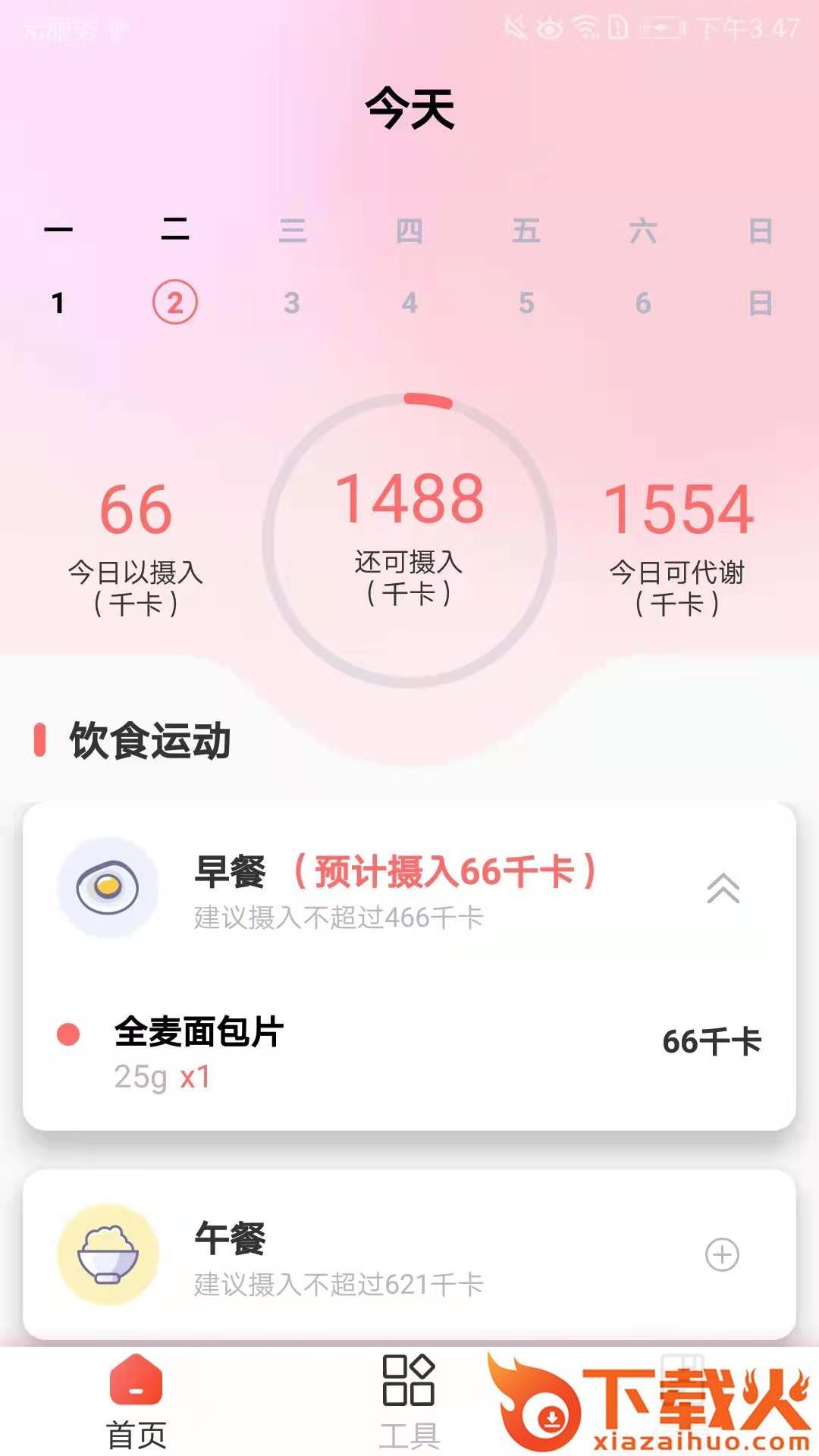Select date 6 in the week strip
The image size is (819, 1456).
(643, 303)
